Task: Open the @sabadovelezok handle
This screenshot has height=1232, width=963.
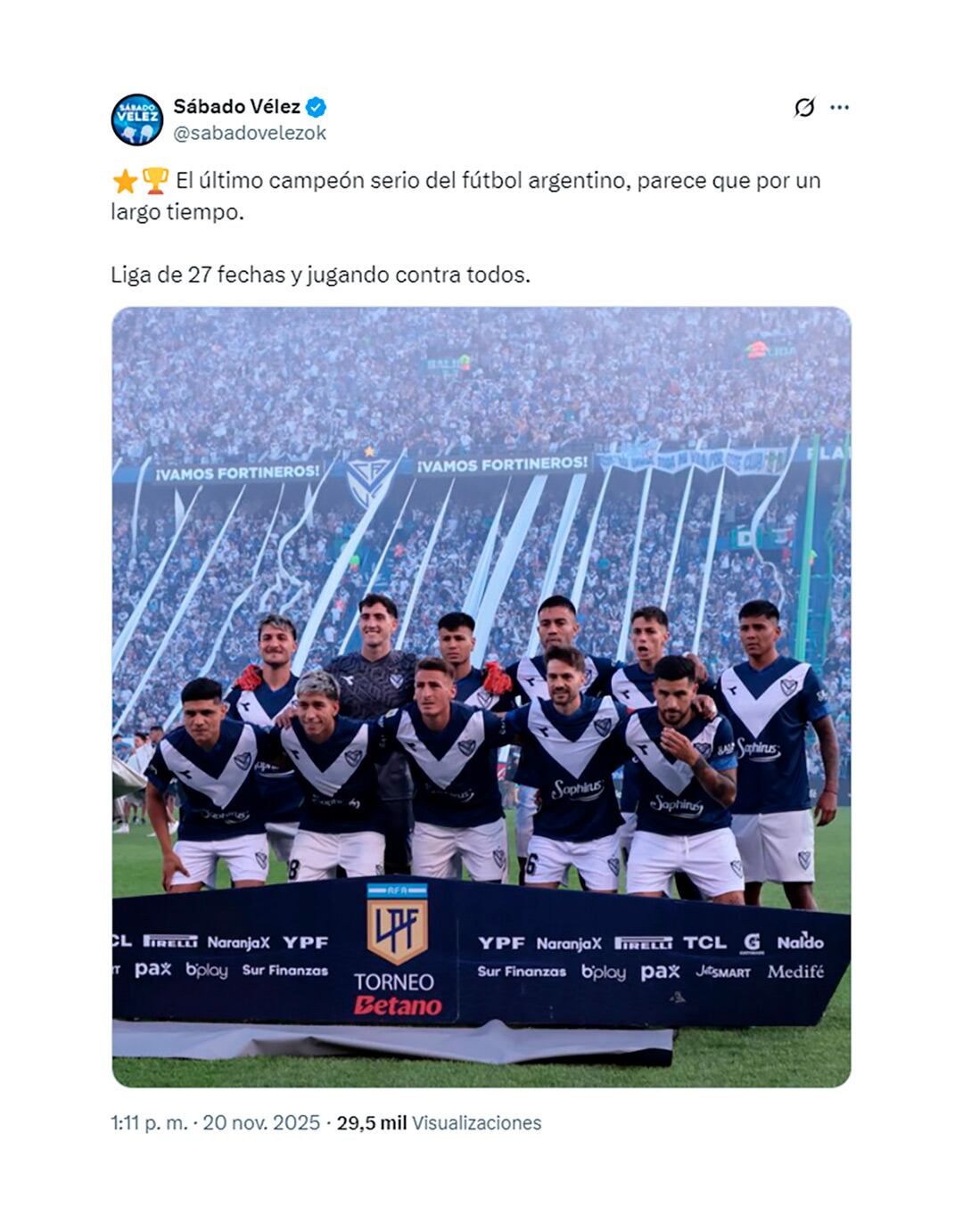Action: (x=250, y=134)
